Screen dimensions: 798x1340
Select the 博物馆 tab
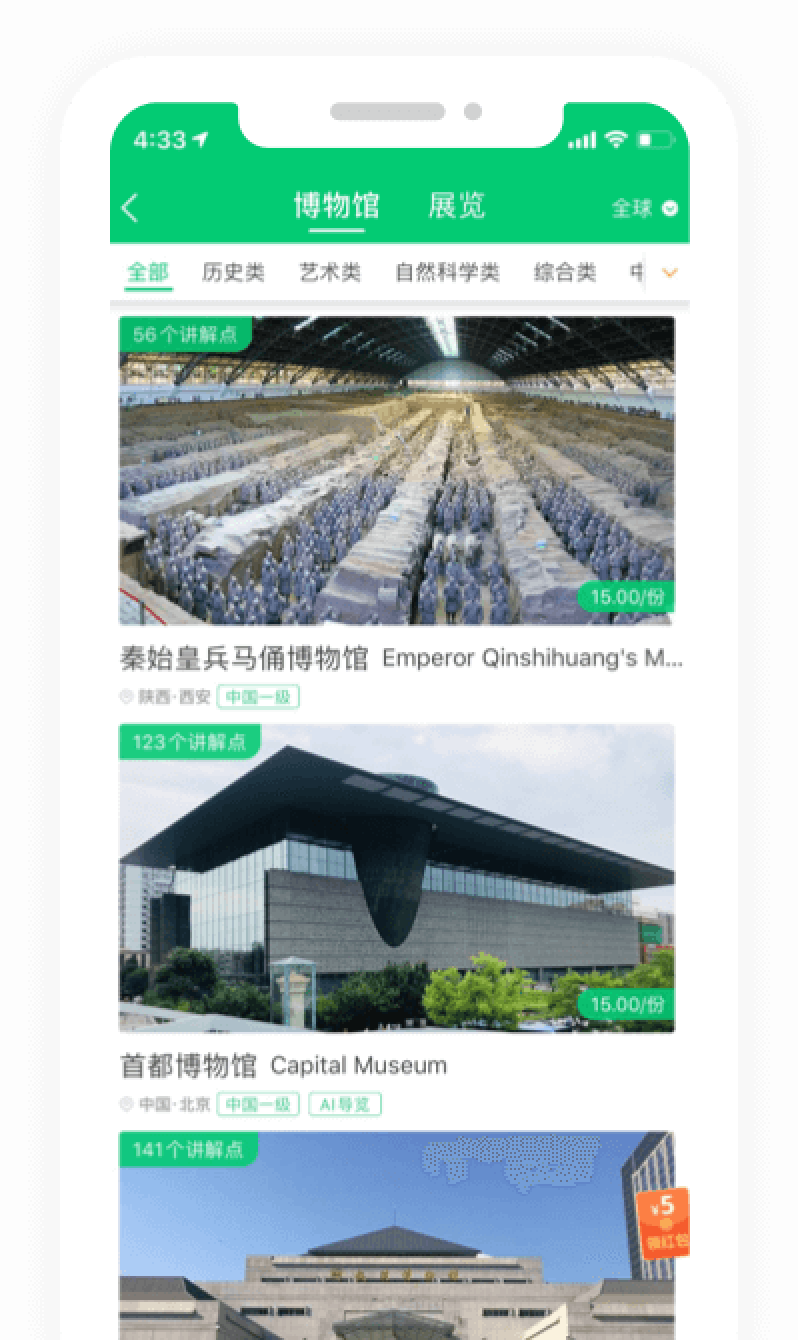point(336,205)
